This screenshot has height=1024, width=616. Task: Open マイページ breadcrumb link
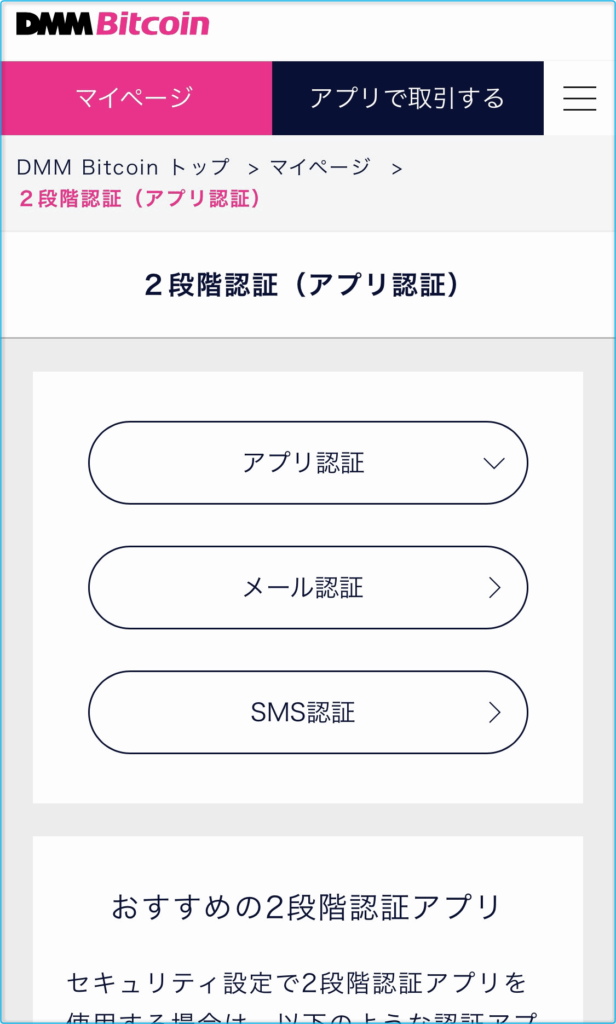[x=320, y=167]
